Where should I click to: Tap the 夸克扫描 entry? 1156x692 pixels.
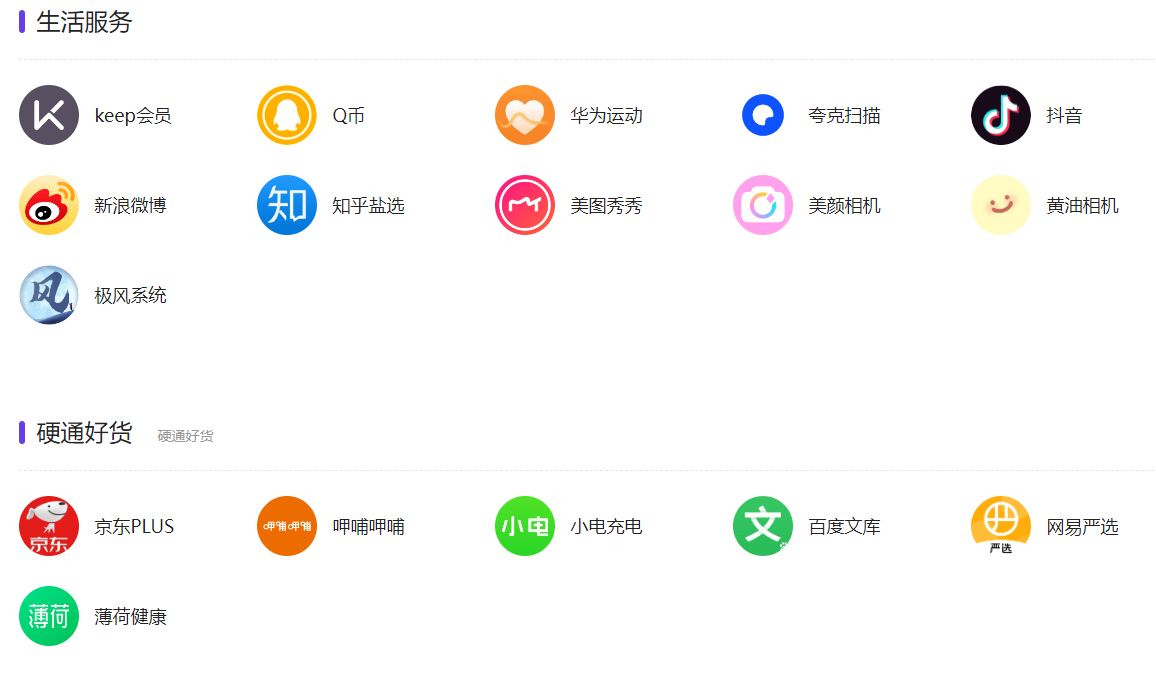click(810, 116)
